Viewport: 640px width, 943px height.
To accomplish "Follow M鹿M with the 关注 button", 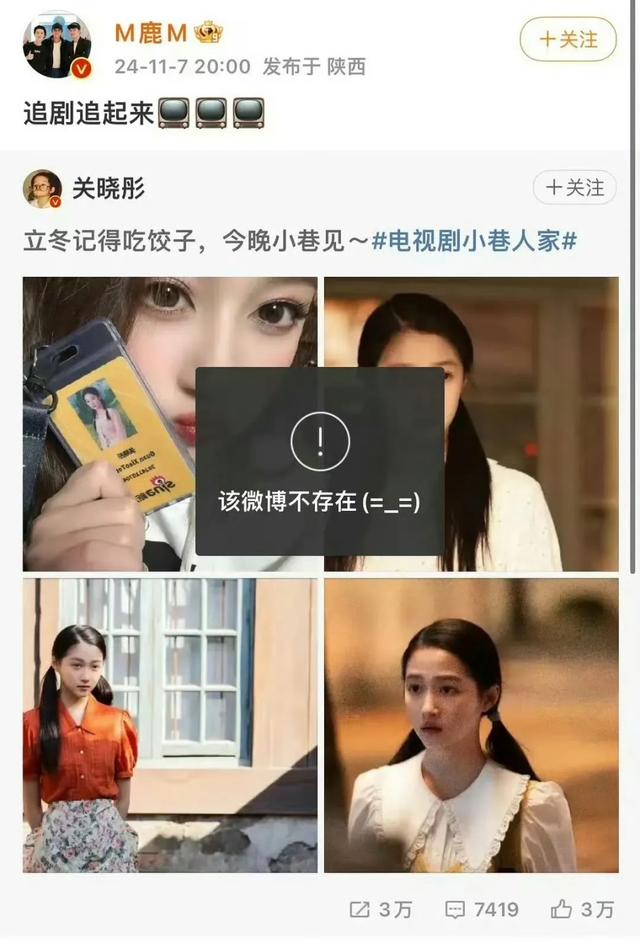I will 570,39.
